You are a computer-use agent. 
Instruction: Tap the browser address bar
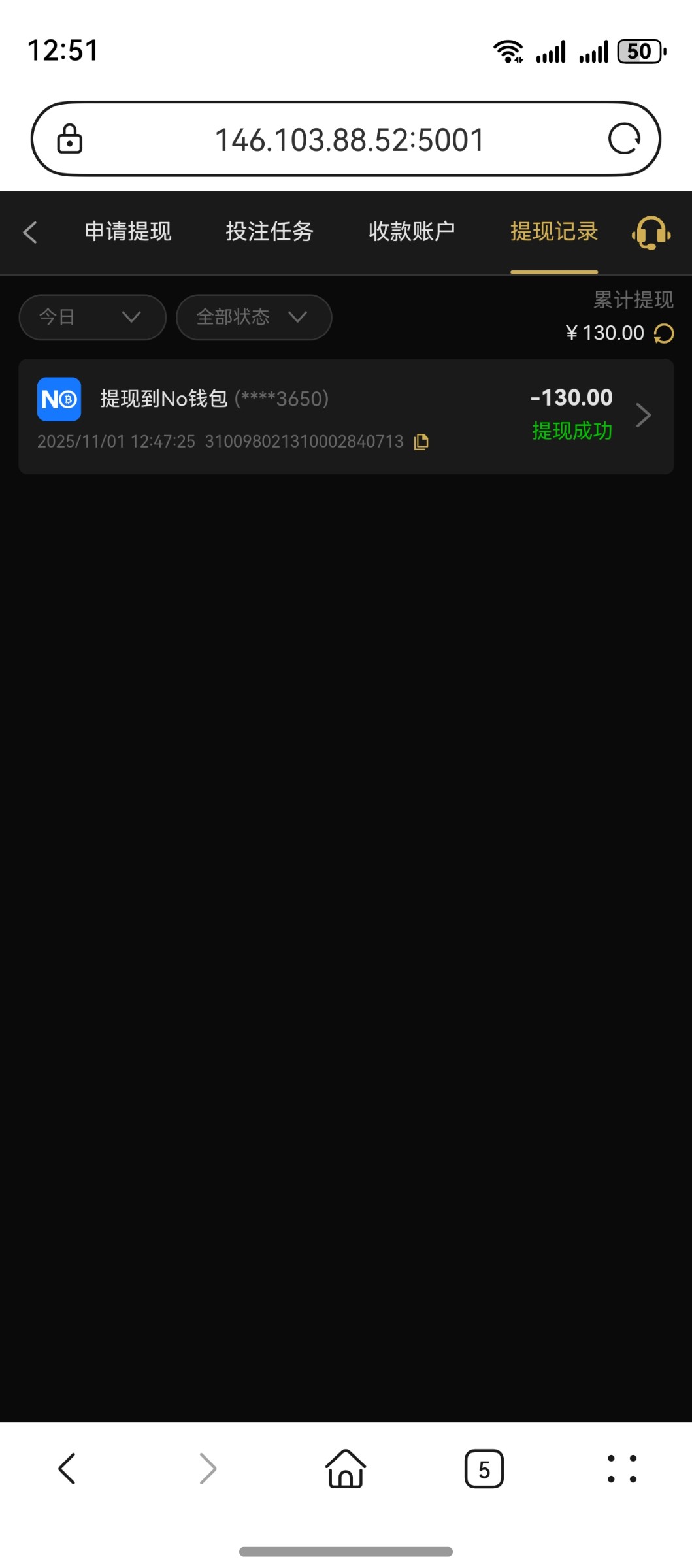(350, 139)
